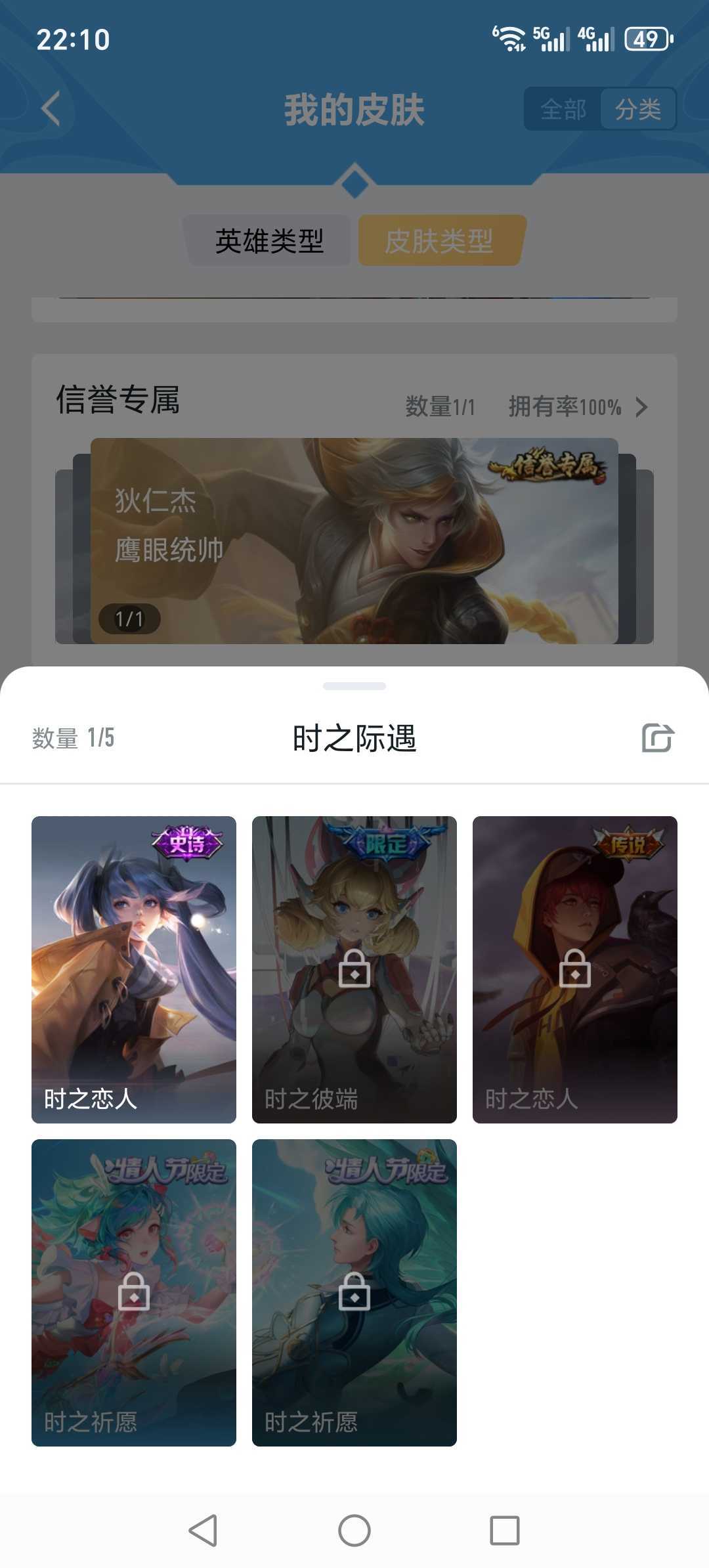Viewport: 709px width, 1568px height.
Task: Tap the system home button
Action: [x=354, y=1531]
